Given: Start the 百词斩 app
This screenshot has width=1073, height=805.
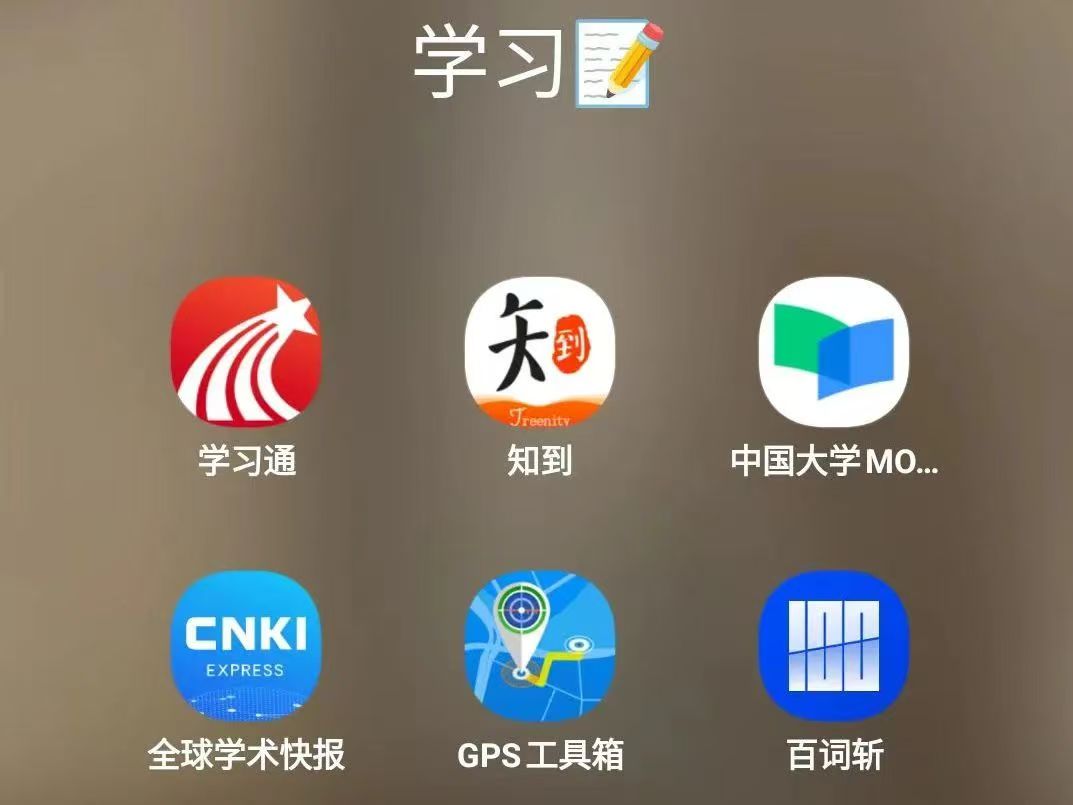Looking at the screenshot, I should tap(834, 645).
